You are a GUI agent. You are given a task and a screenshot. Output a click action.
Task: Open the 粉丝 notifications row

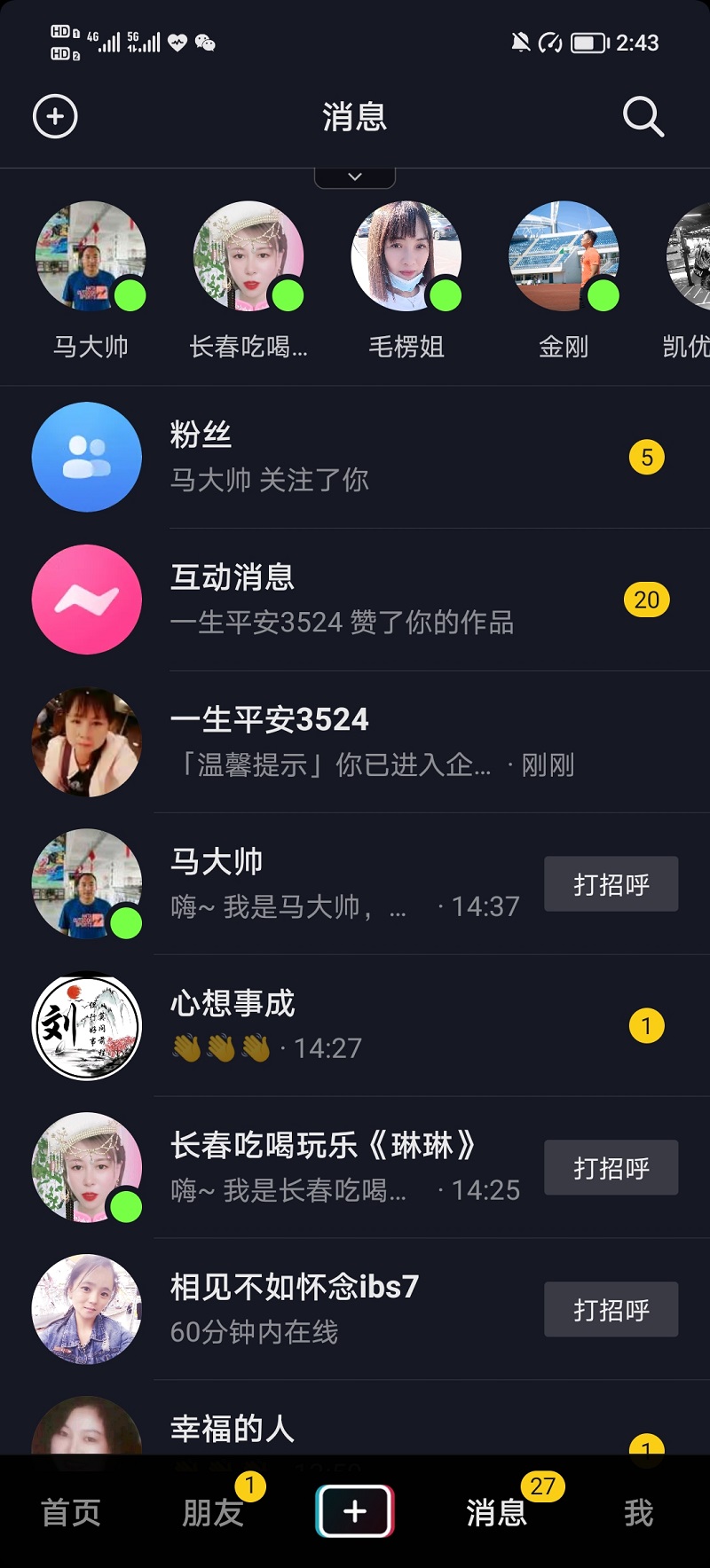pos(355,458)
